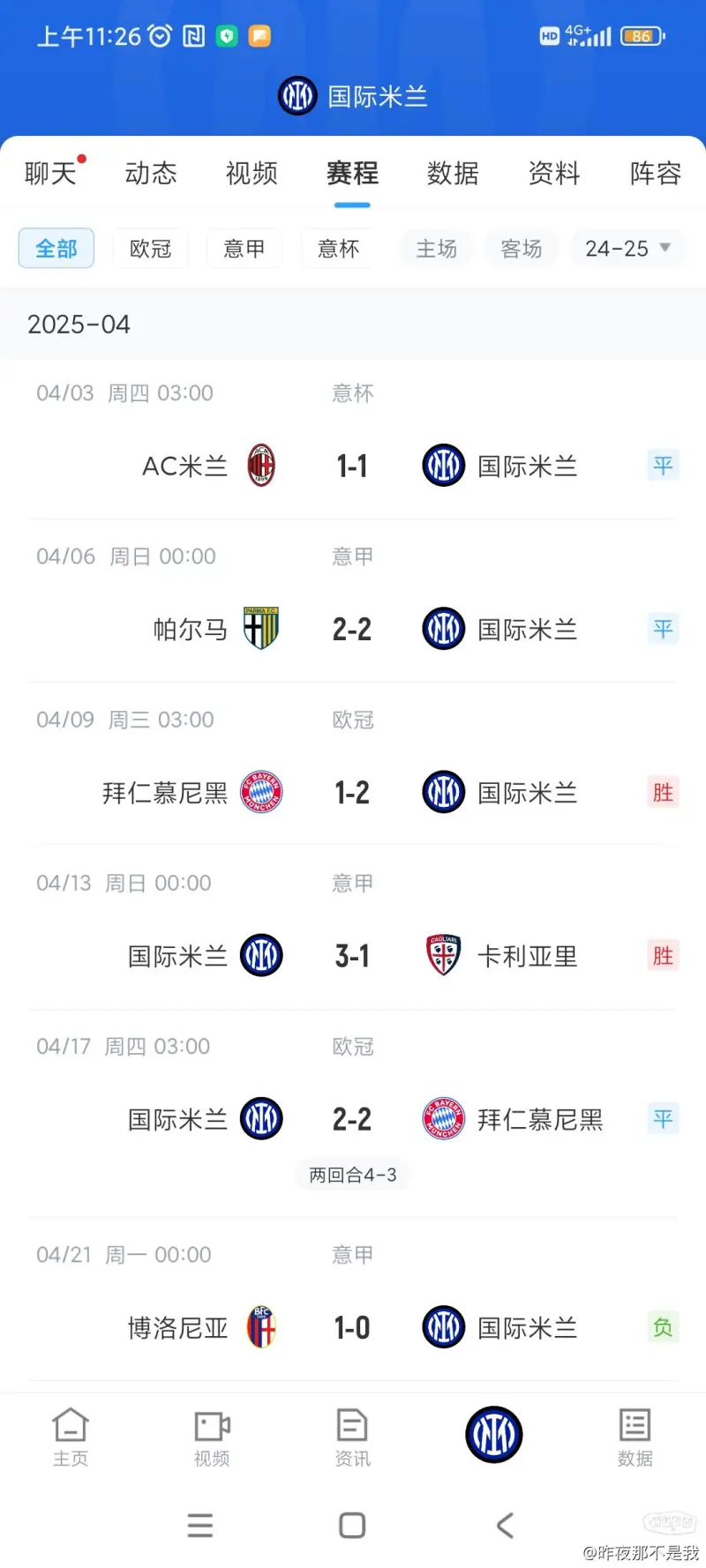The width and height of the screenshot is (706, 1568).
Task: Open the 动态 tab
Action: point(151,173)
